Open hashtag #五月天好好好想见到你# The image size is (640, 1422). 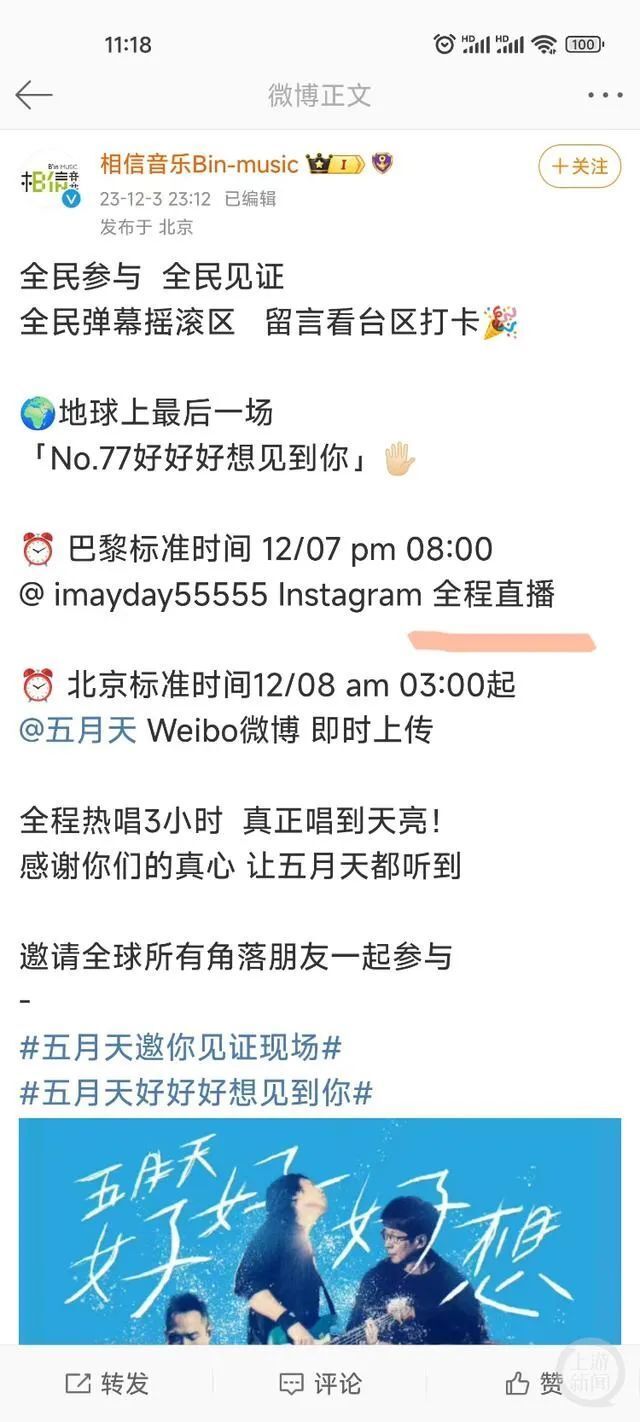click(196, 1091)
